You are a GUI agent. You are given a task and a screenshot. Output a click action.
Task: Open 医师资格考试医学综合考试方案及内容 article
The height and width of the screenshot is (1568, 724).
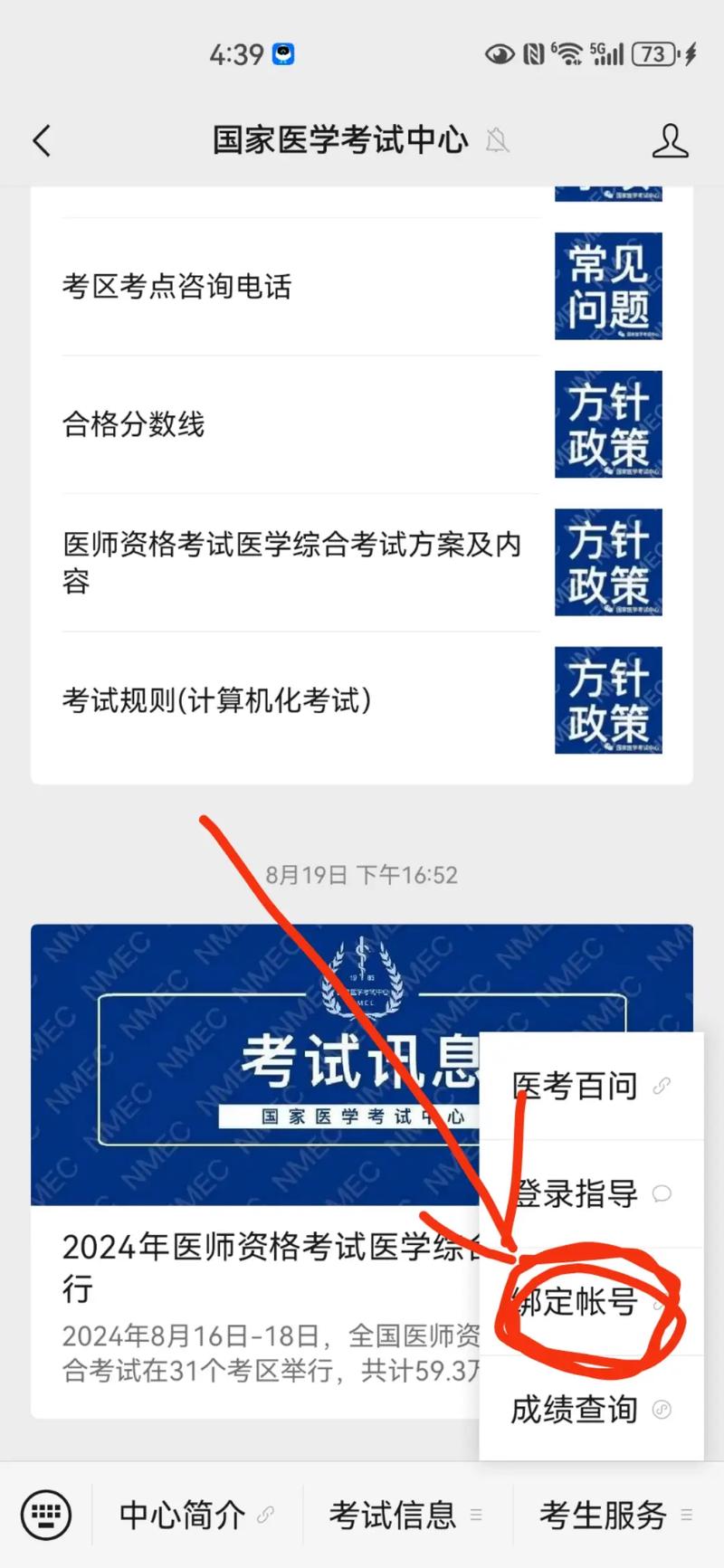coord(362,563)
